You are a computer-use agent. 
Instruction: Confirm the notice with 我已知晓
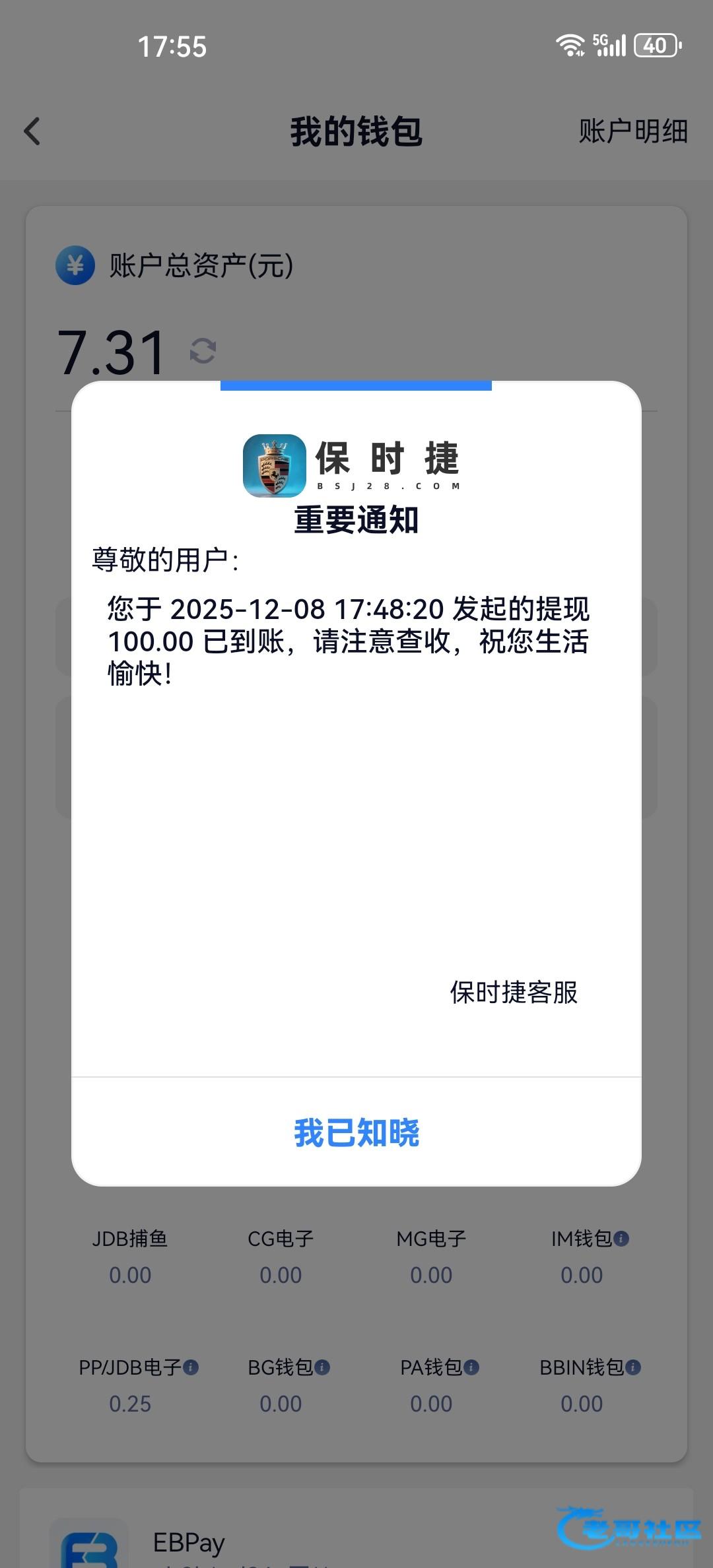click(x=356, y=1132)
